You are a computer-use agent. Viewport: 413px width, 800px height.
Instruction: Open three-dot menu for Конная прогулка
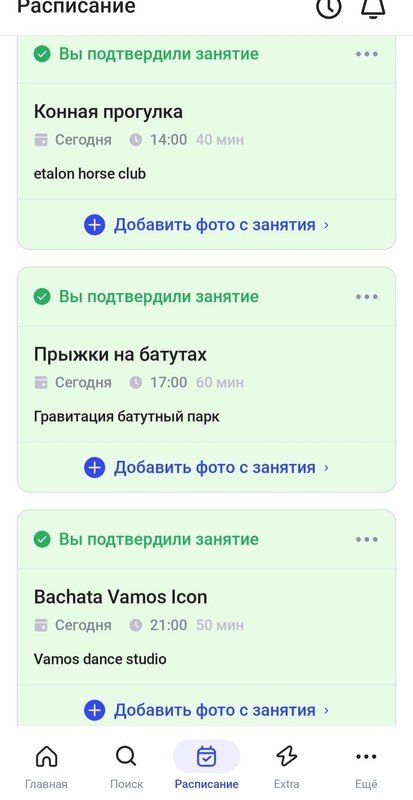click(x=367, y=54)
